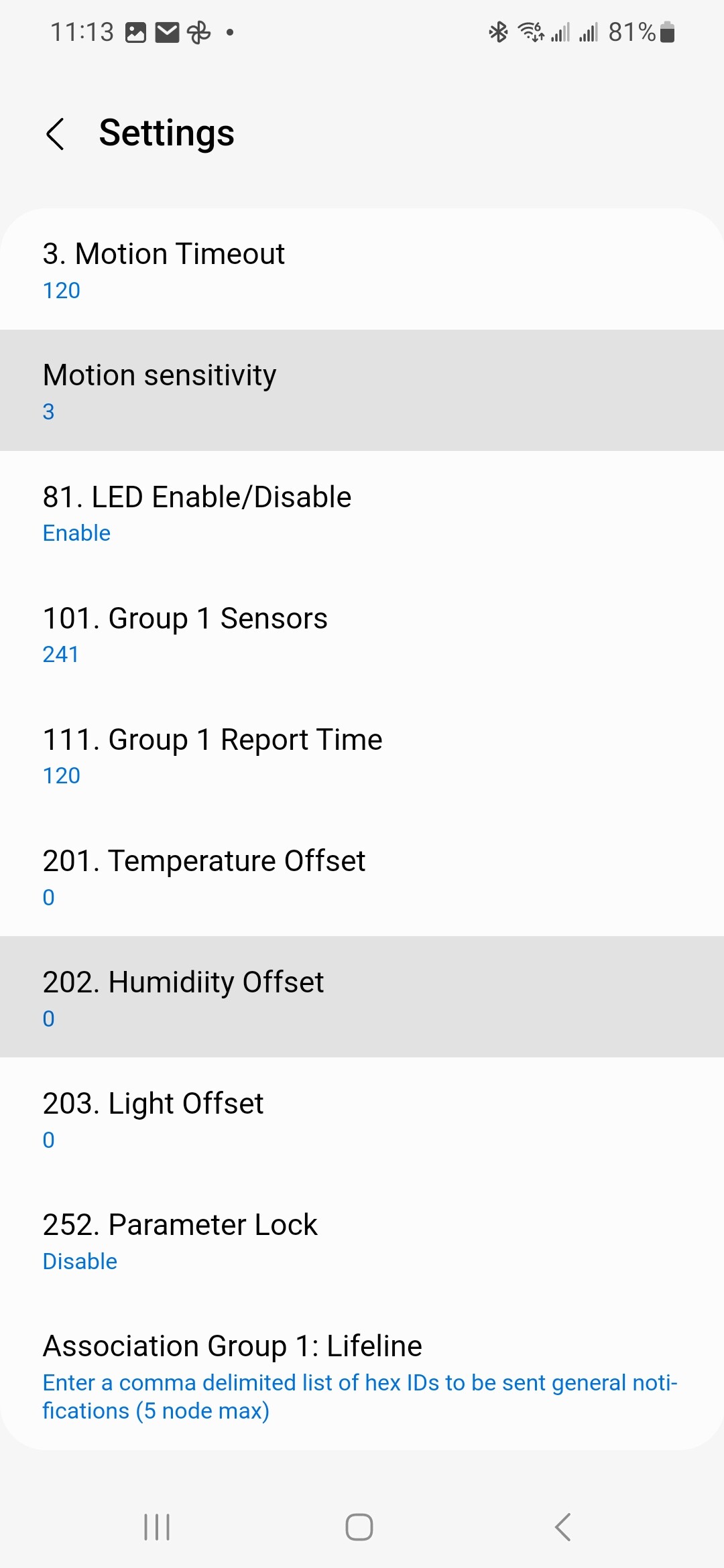This screenshot has width=724, height=1568.
Task: Open recent apps from navigation bar
Action: coord(156,1528)
